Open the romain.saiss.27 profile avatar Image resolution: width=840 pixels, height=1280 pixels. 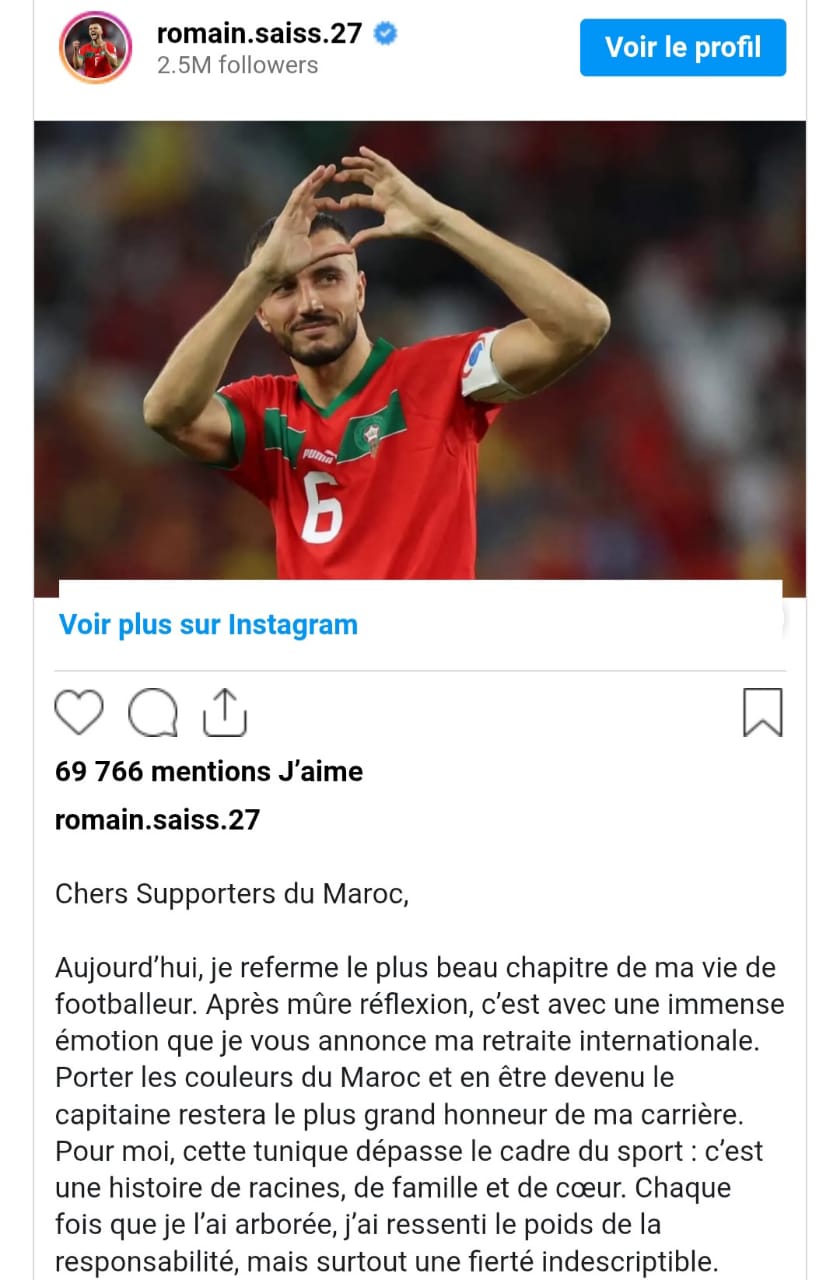tap(96, 48)
